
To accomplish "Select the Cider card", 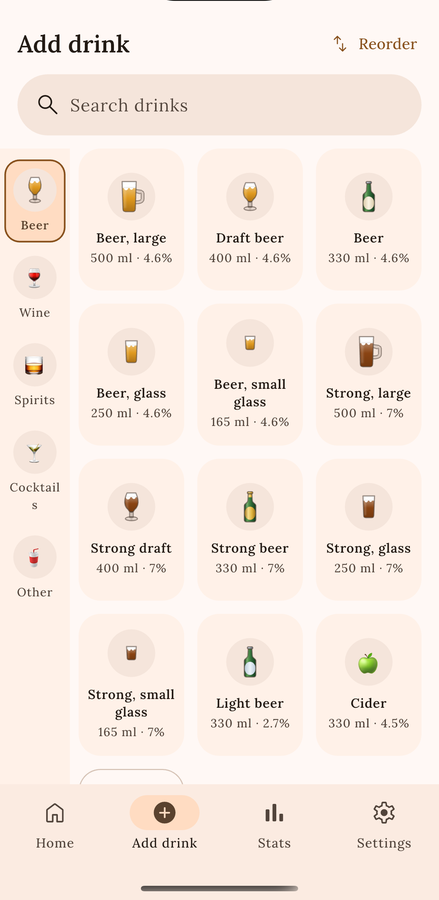I will 368,685.
